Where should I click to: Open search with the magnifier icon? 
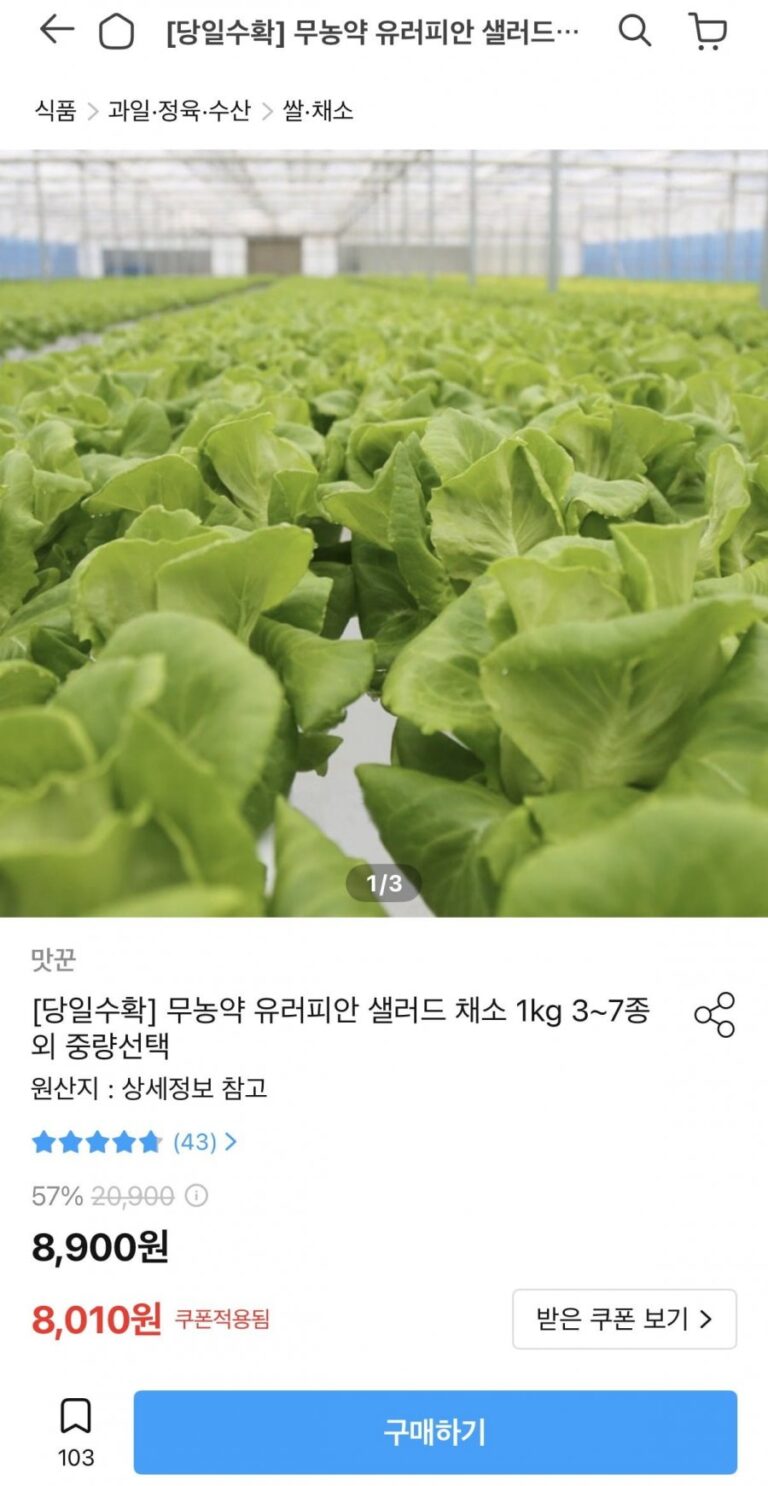[634, 31]
